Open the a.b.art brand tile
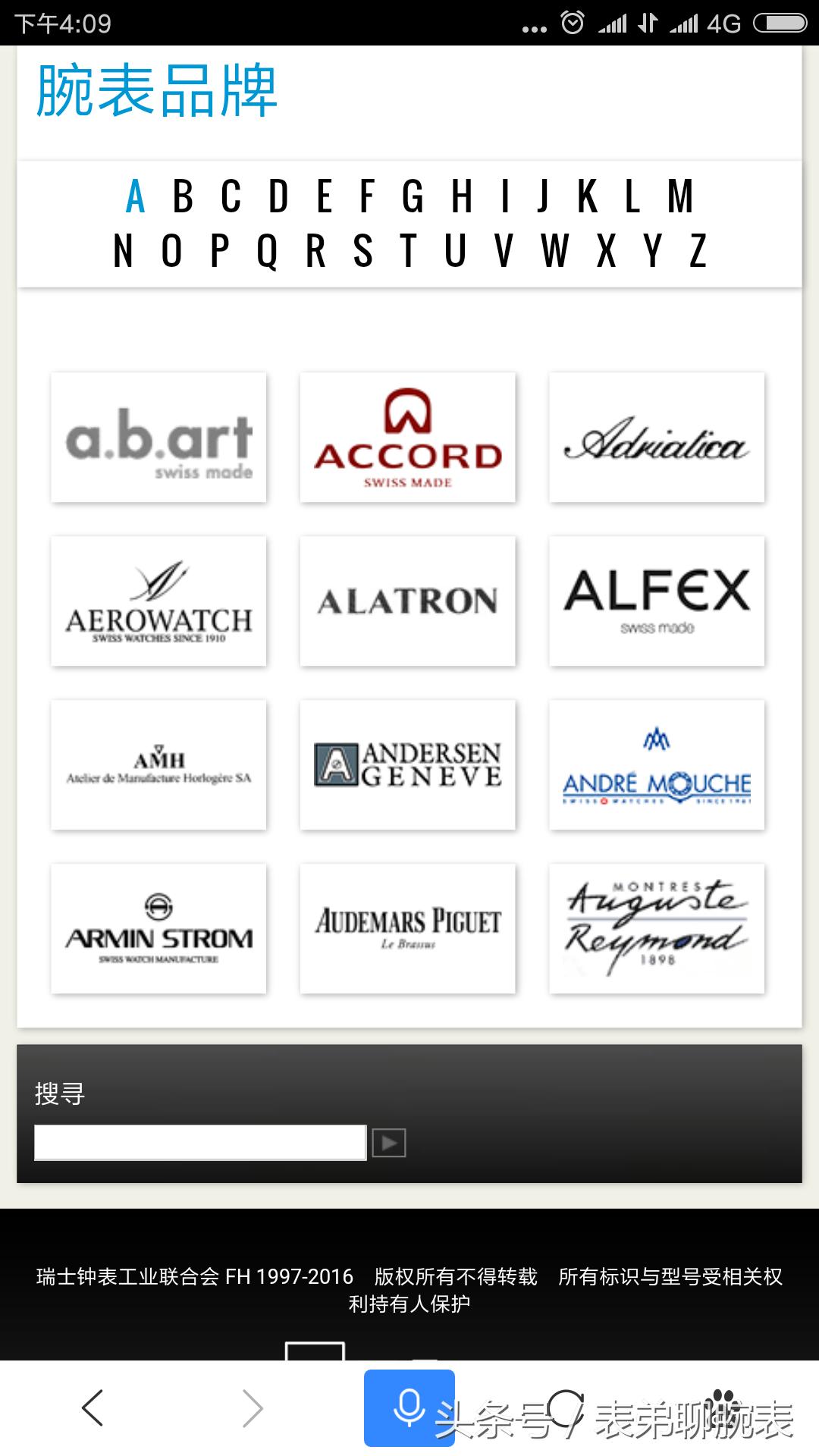Viewport: 819px width, 1456px height. 158,438
